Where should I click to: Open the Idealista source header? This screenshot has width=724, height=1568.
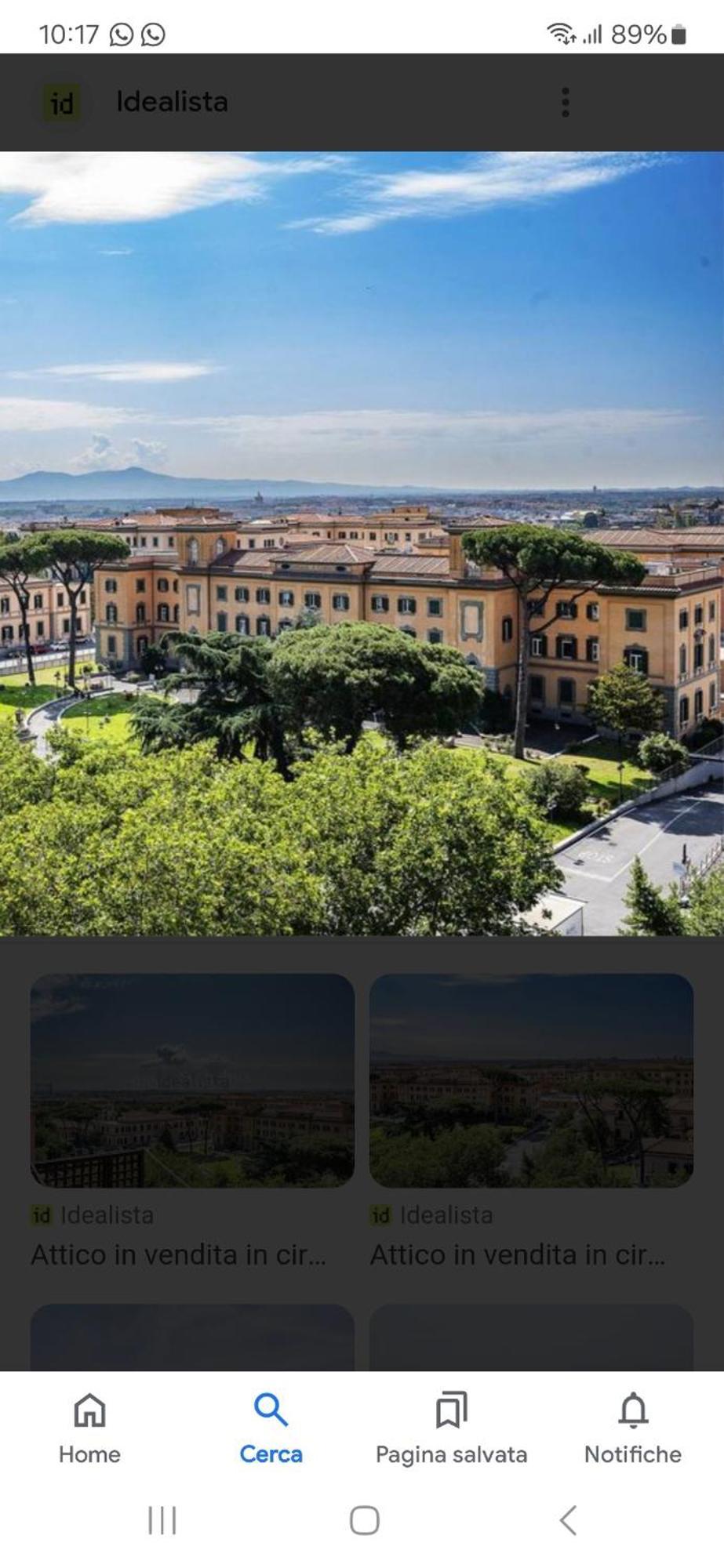171,102
